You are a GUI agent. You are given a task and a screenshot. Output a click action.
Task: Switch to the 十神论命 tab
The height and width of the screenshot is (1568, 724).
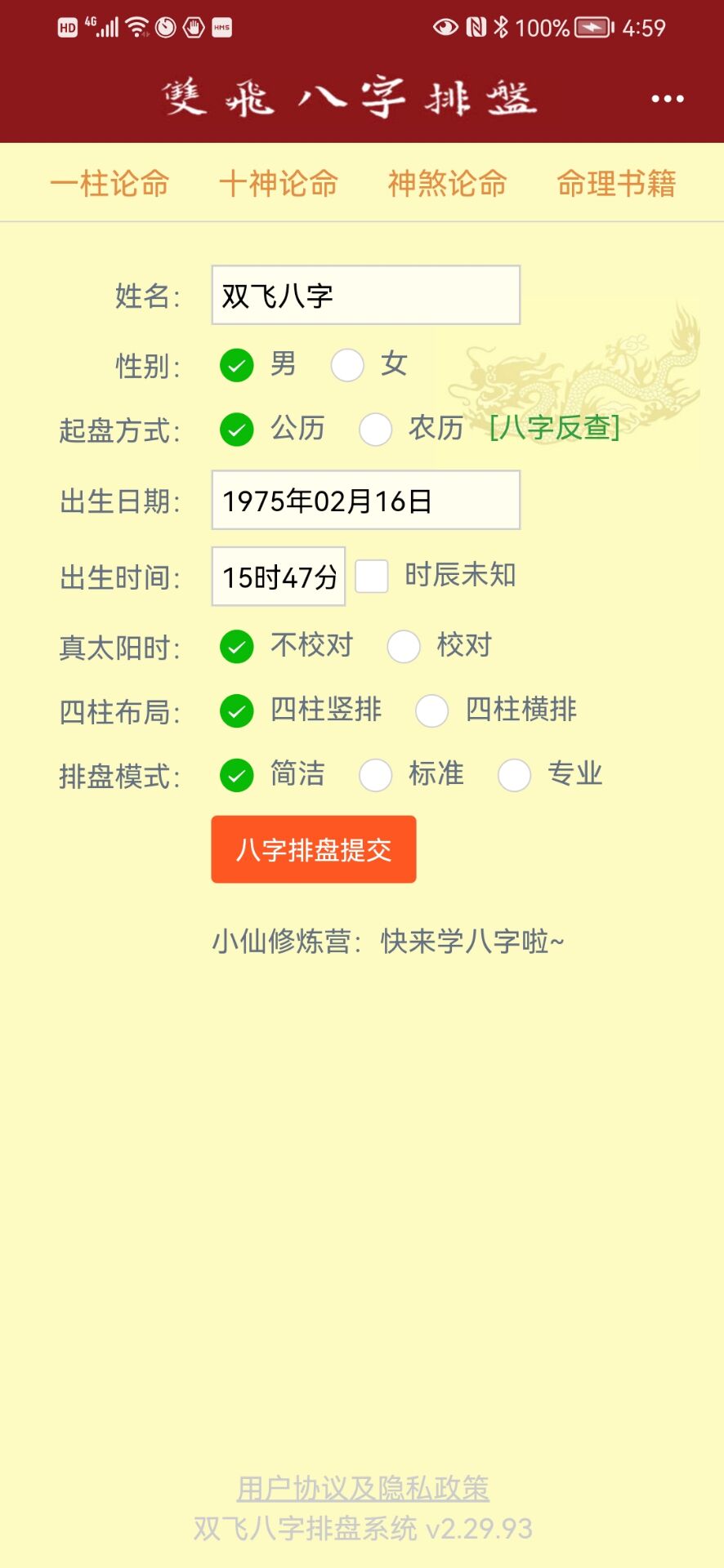pos(279,184)
